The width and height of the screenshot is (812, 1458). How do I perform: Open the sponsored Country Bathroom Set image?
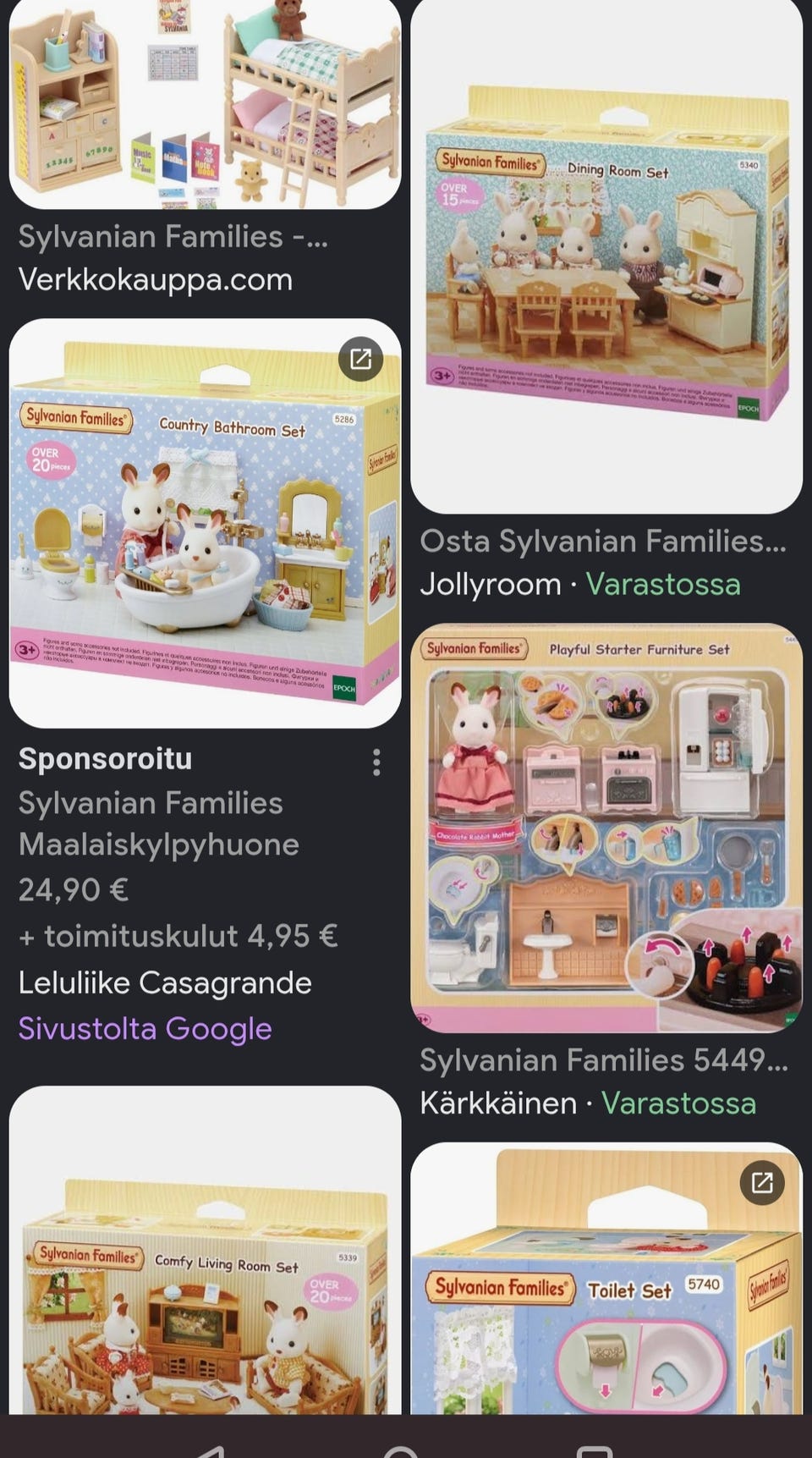tap(205, 523)
